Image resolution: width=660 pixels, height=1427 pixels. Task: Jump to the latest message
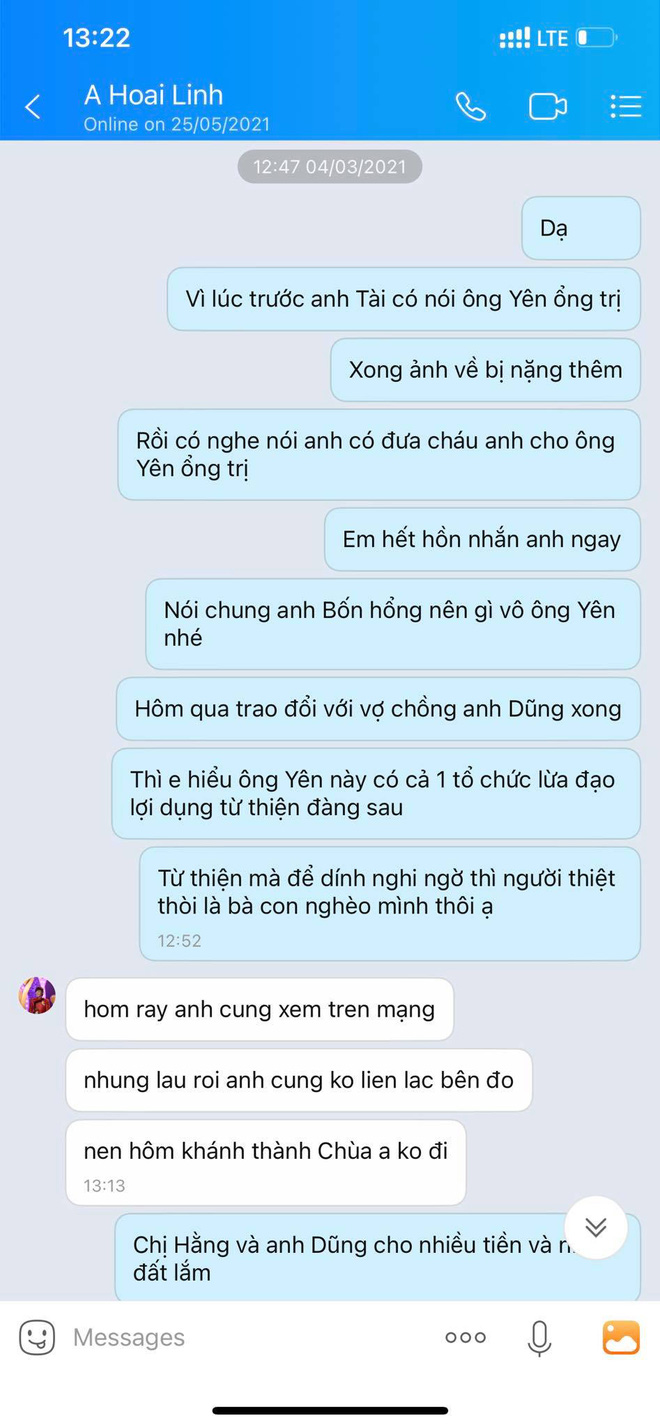(596, 1227)
